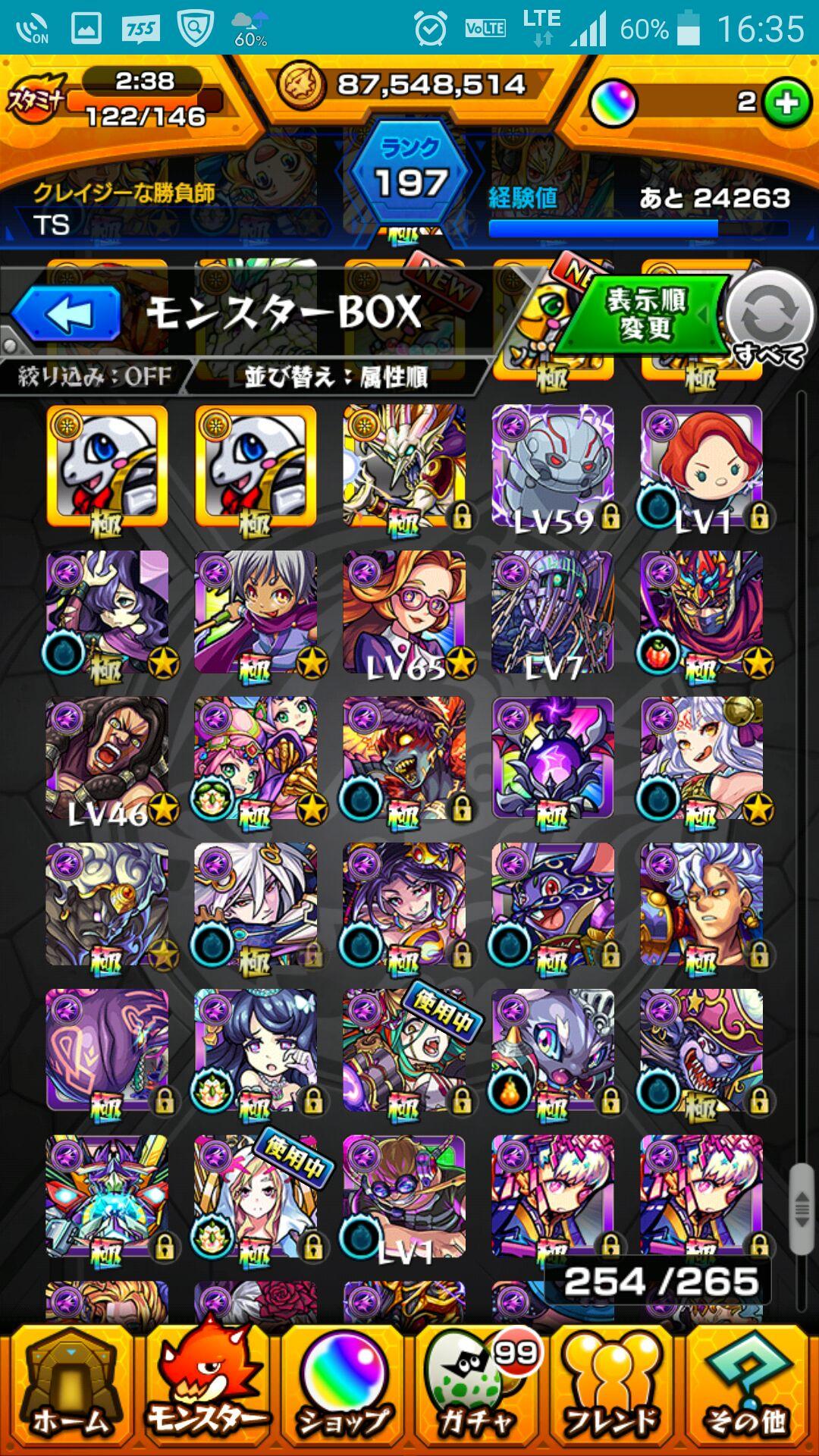Add more orbs with the green plus
The height and width of the screenshot is (1456, 819).
[786, 103]
